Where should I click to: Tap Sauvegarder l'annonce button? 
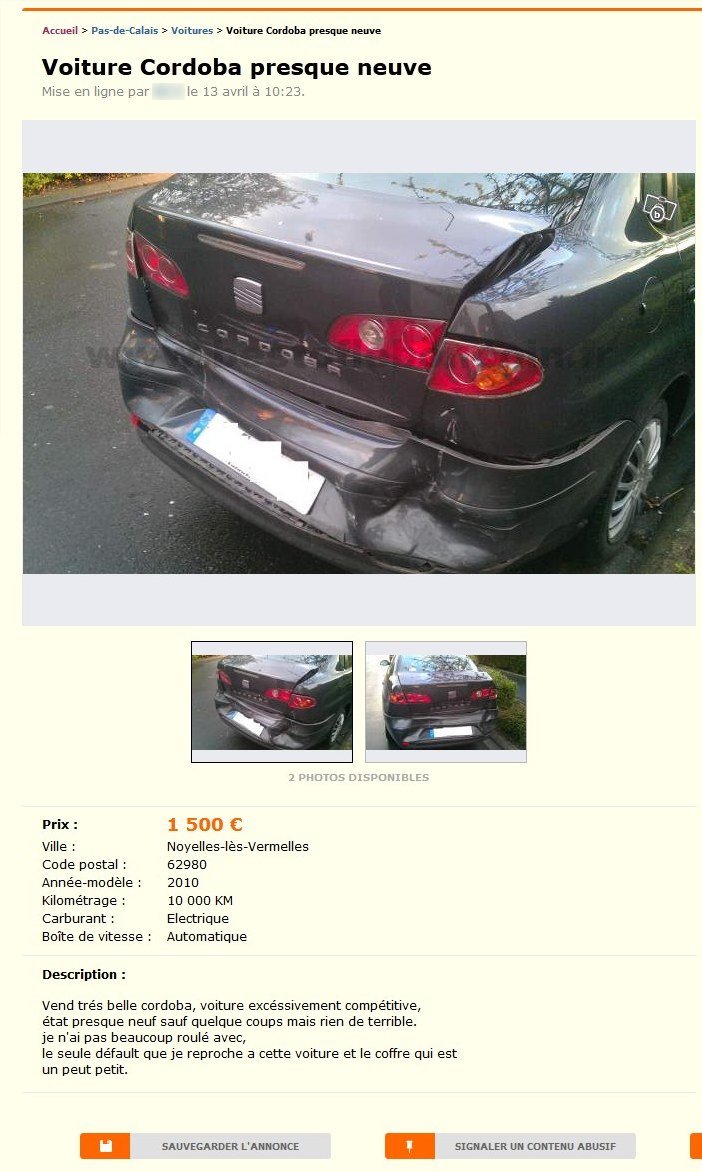(x=206, y=1146)
